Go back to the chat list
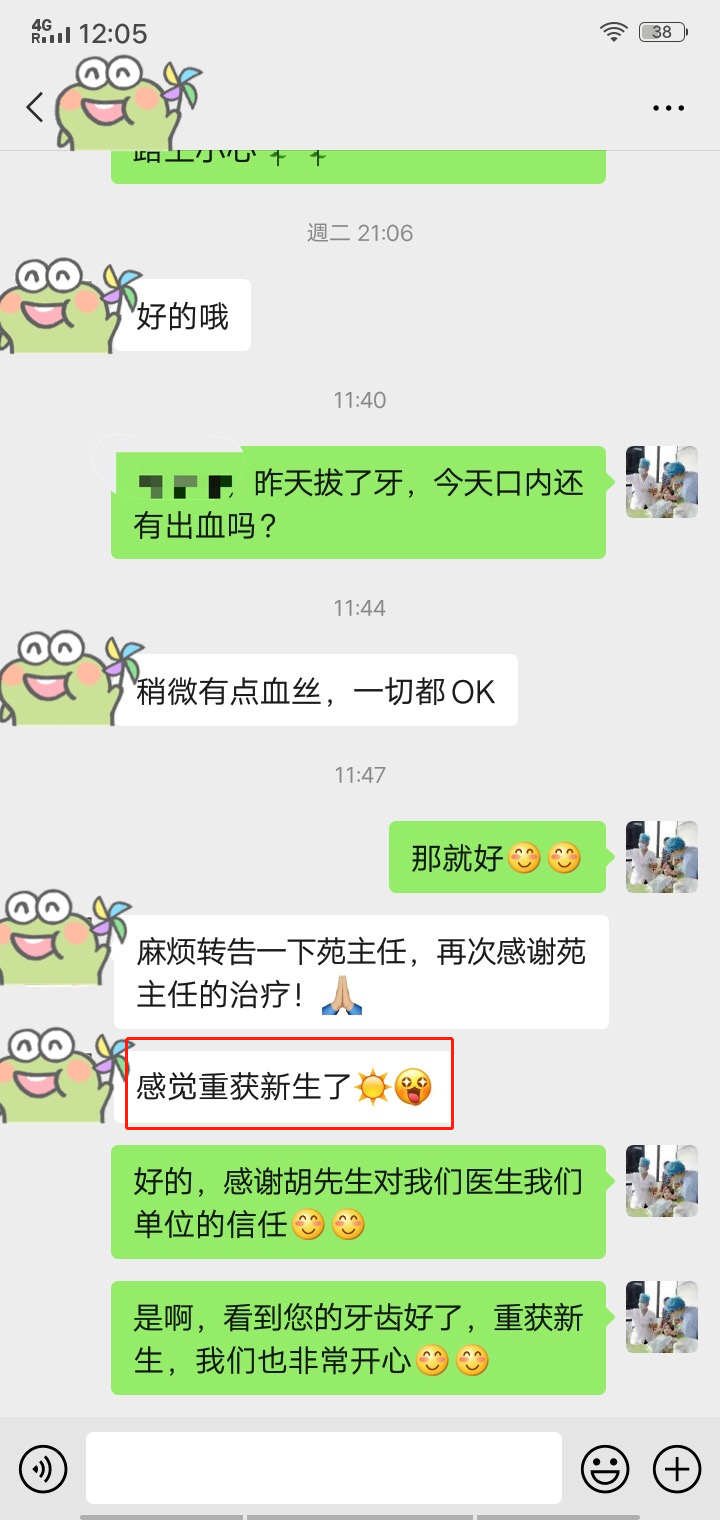 pos(35,107)
